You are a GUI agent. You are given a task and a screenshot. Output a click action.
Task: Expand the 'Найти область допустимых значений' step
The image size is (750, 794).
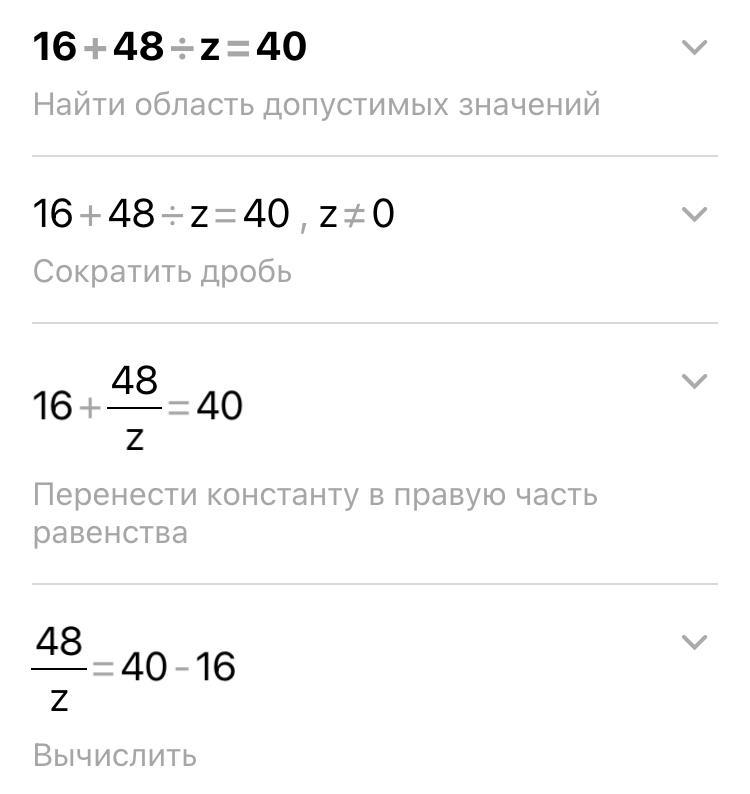pos(693,47)
